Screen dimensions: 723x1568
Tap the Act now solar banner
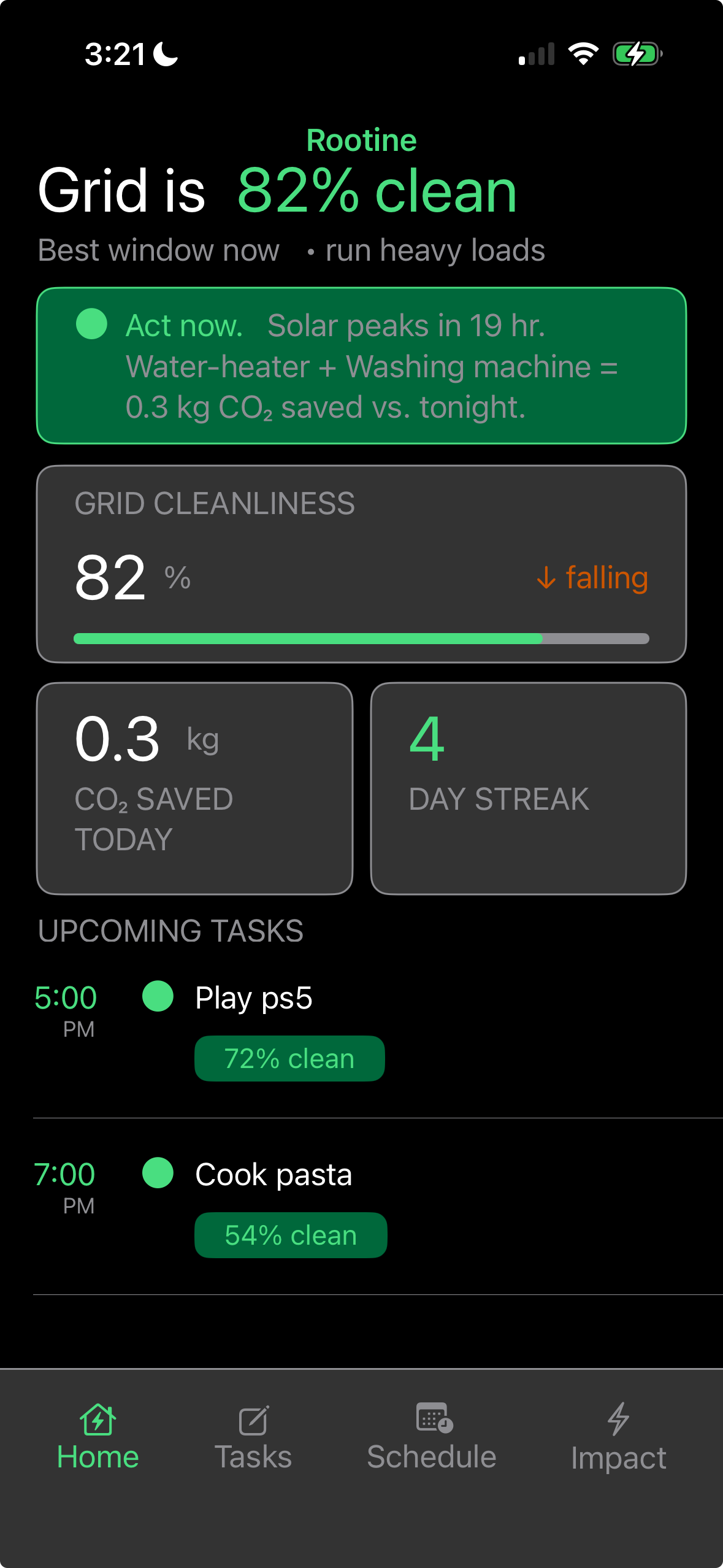click(x=361, y=366)
